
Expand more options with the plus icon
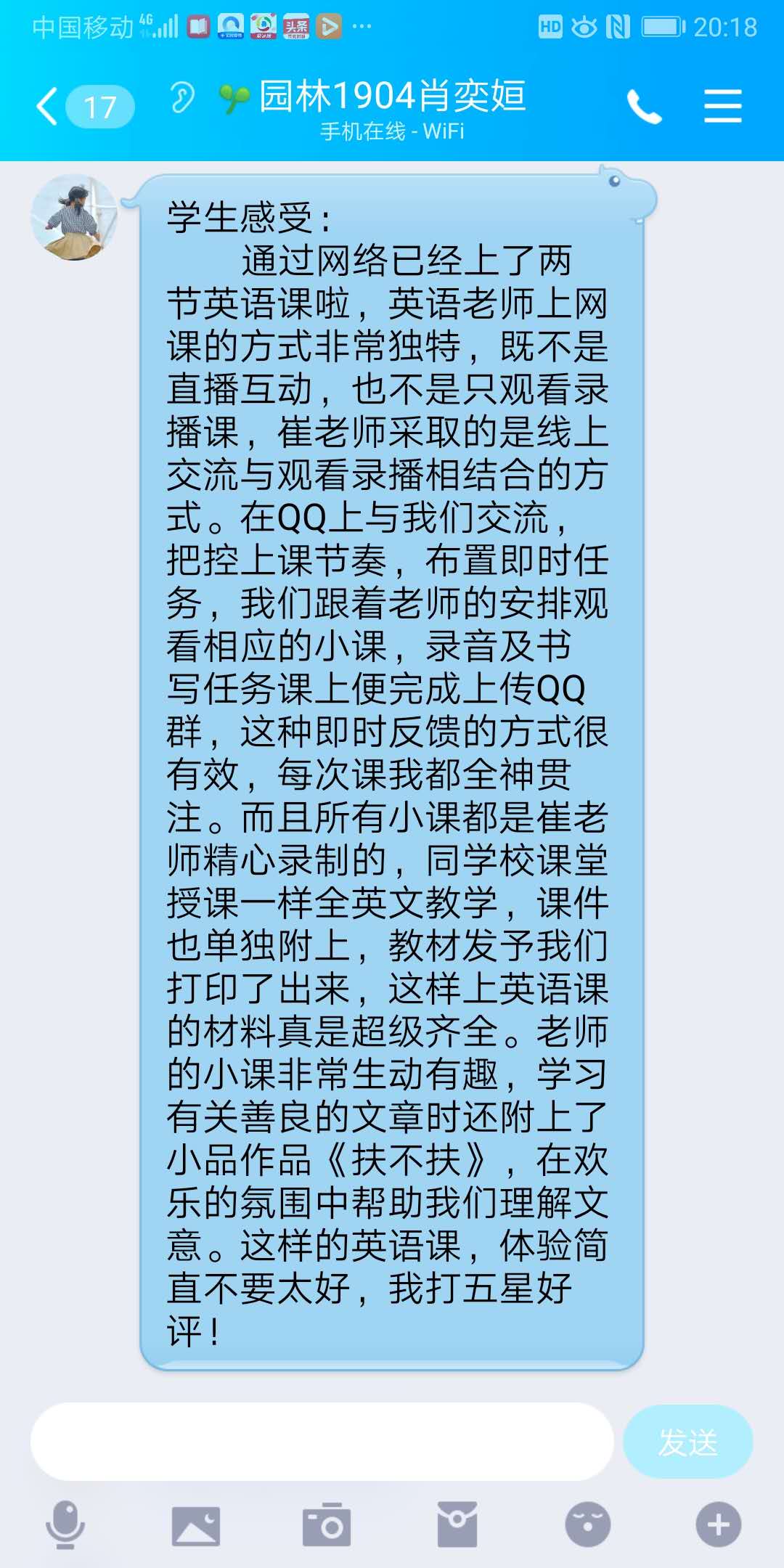pyautogui.click(x=719, y=1524)
